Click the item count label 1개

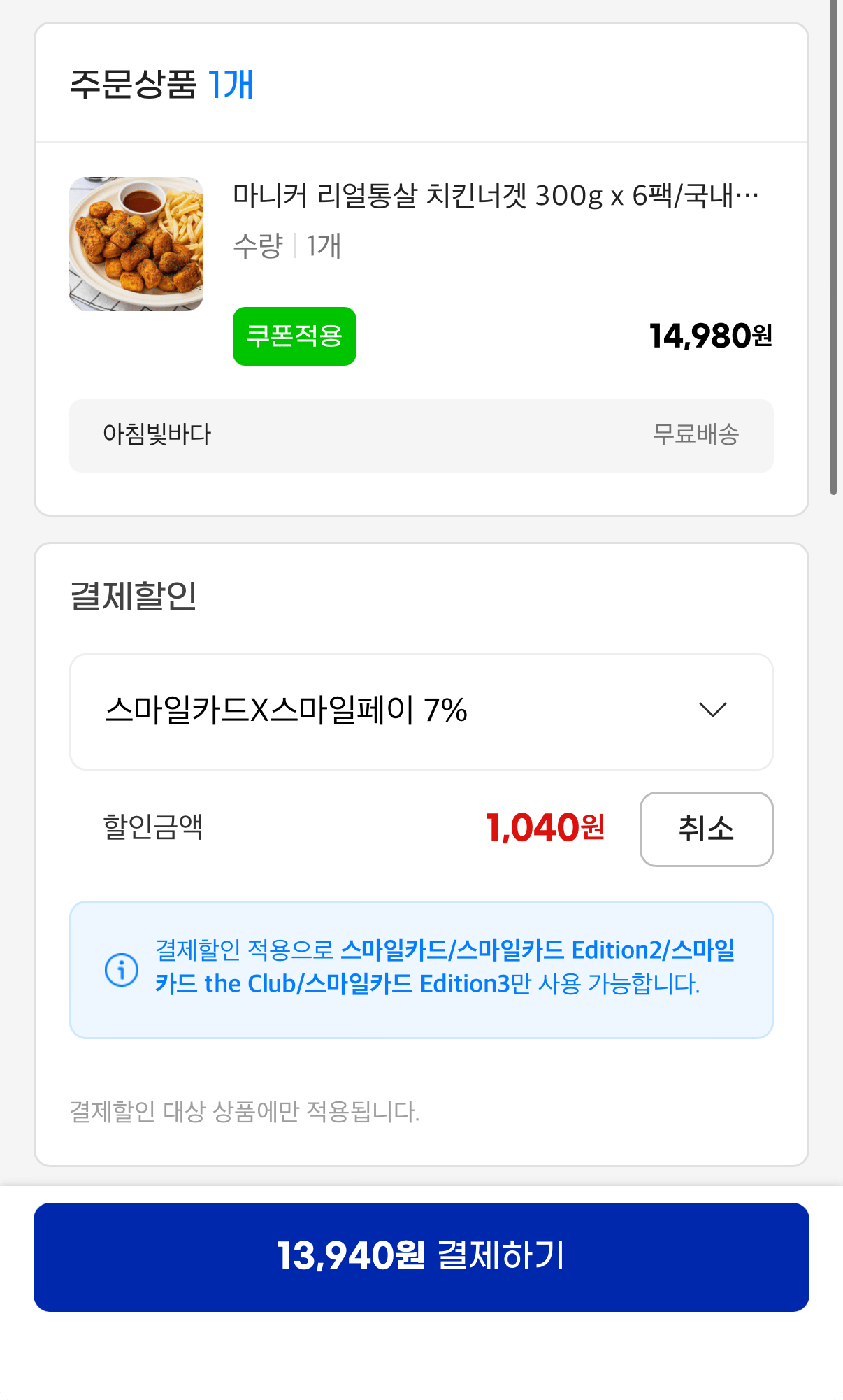pyautogui.click(x=233, y=83)
